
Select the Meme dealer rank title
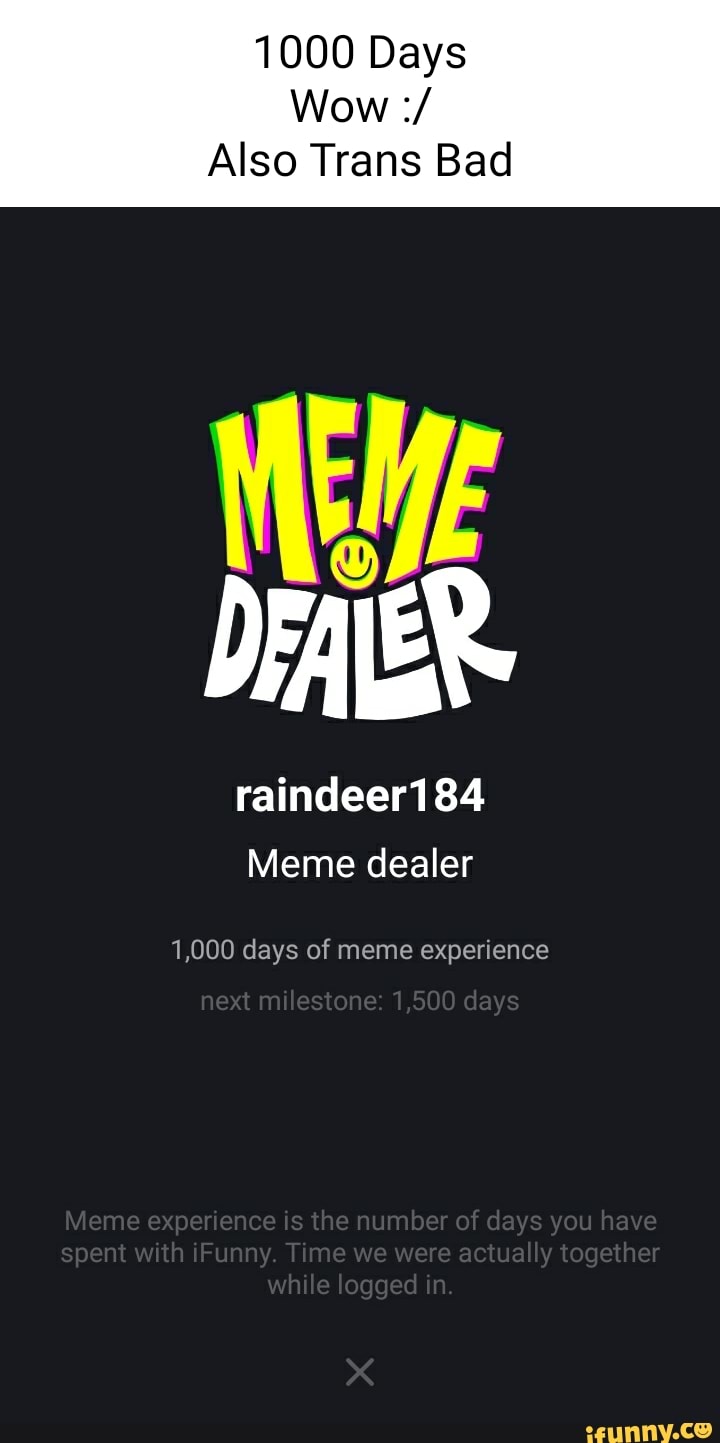(360, 863)
